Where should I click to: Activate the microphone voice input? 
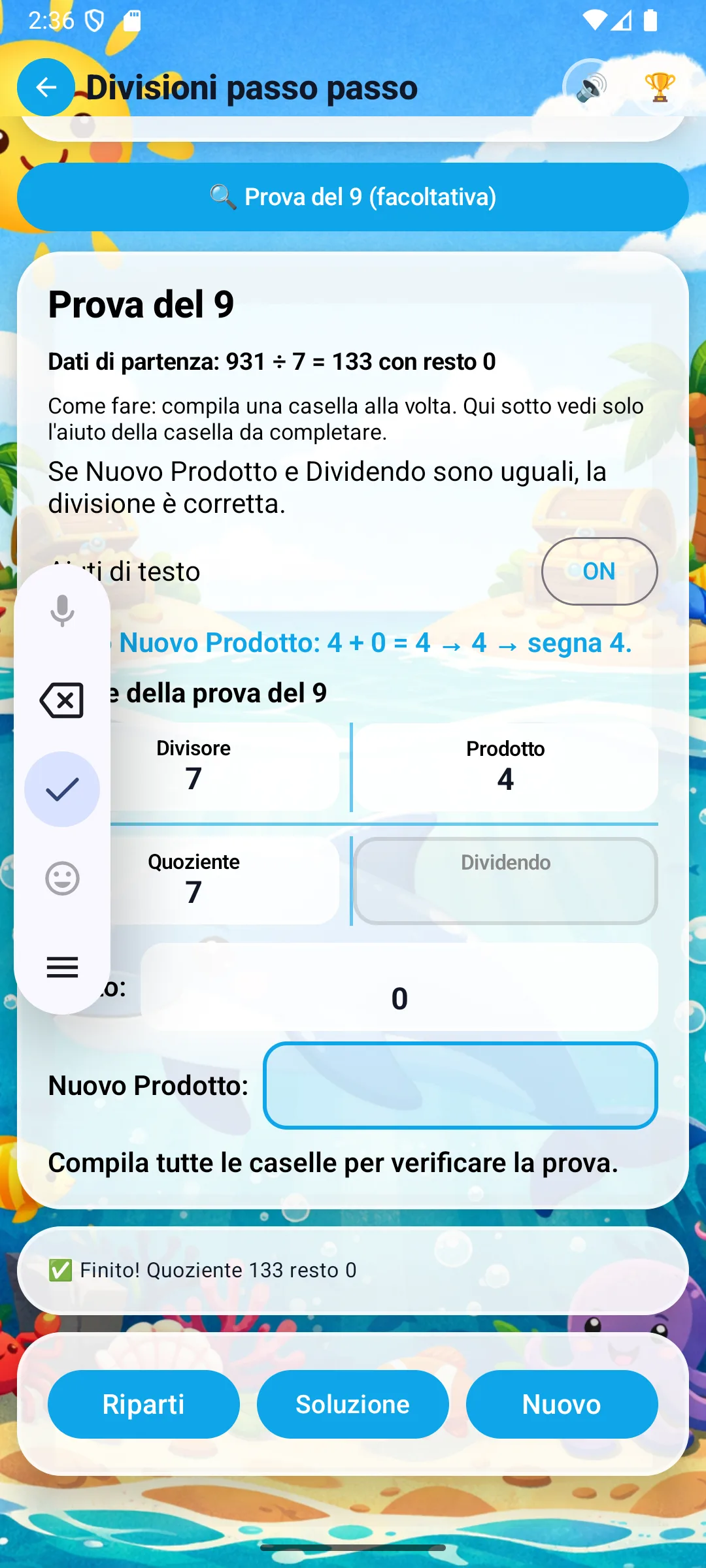(x=62, y=611)
